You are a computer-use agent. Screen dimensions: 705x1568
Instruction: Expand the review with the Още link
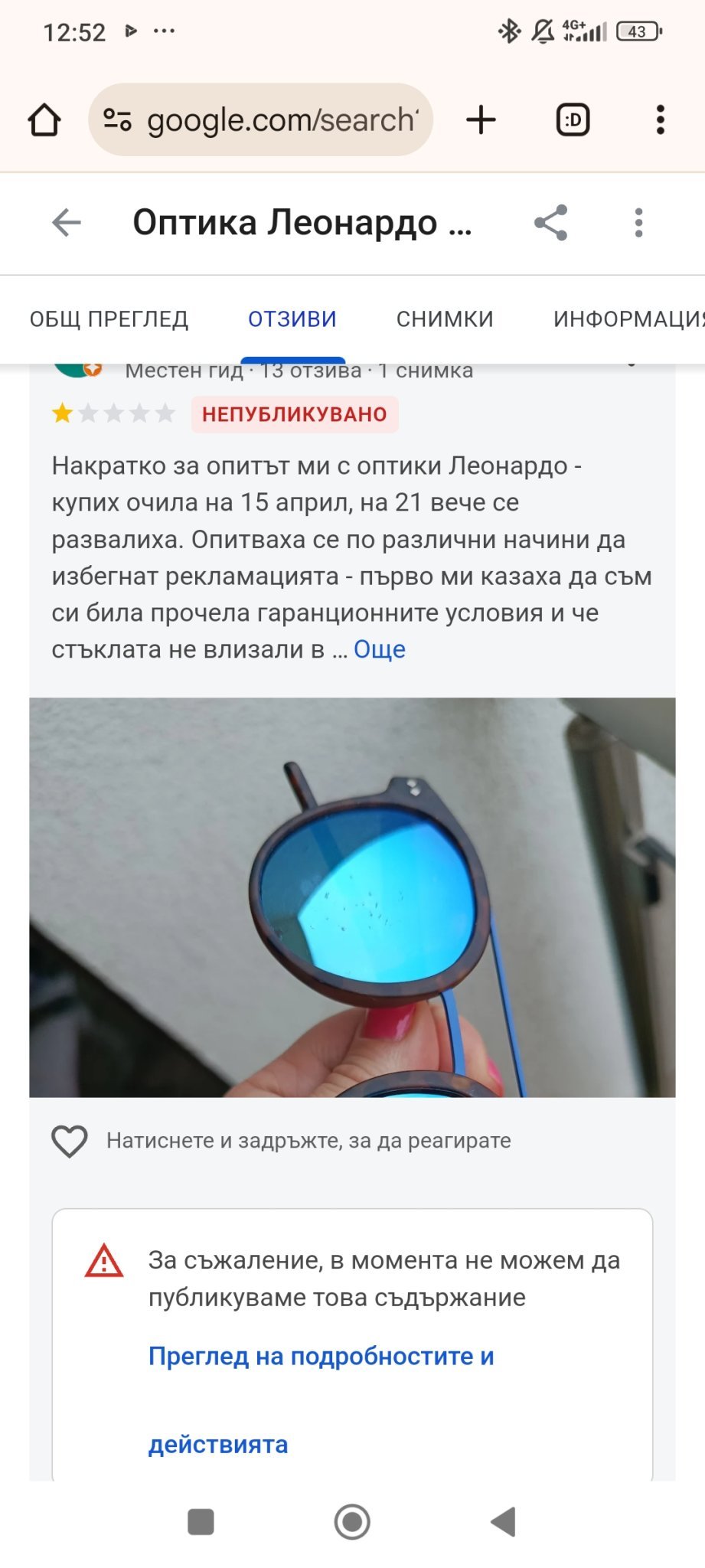click(380, 649)
